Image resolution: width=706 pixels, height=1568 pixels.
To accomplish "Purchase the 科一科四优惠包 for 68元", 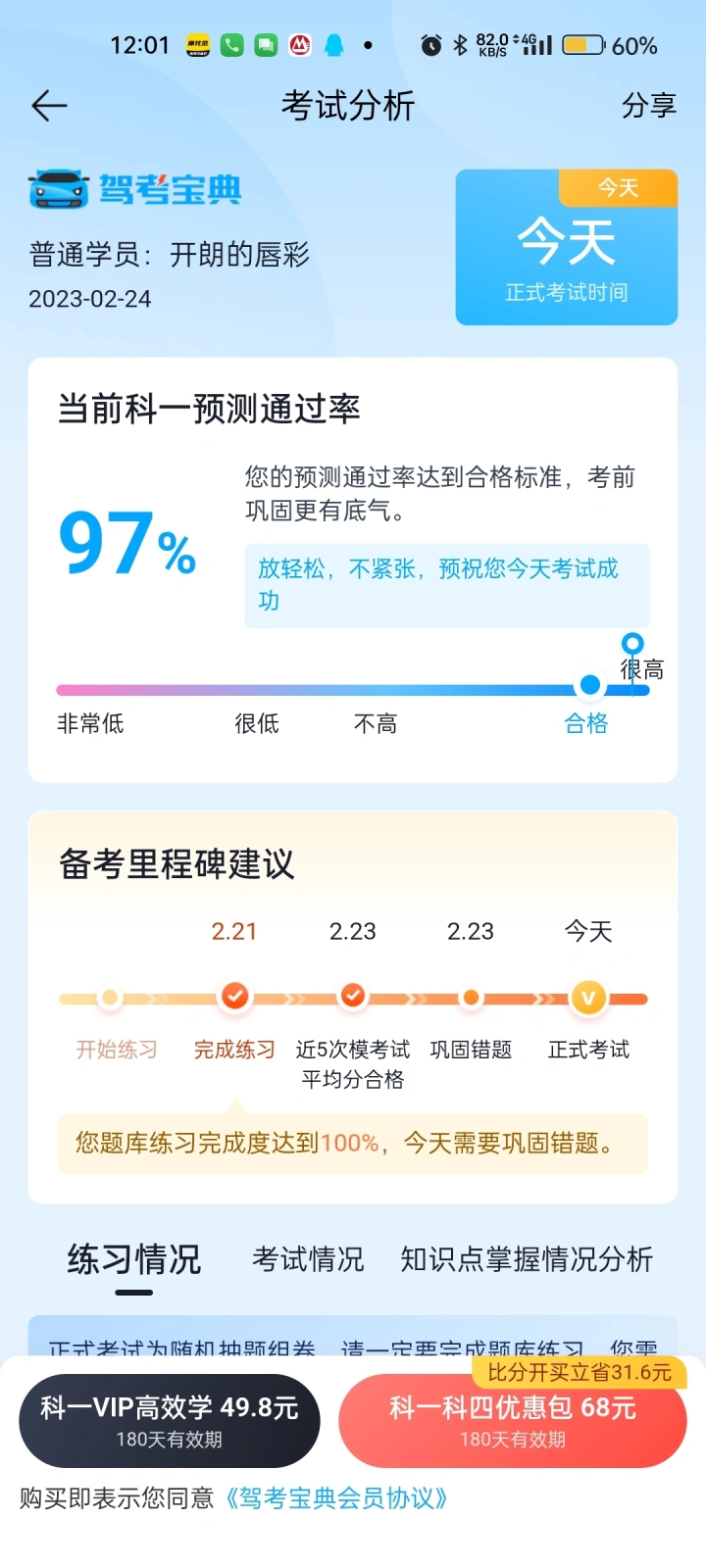I will (513, 1421).
